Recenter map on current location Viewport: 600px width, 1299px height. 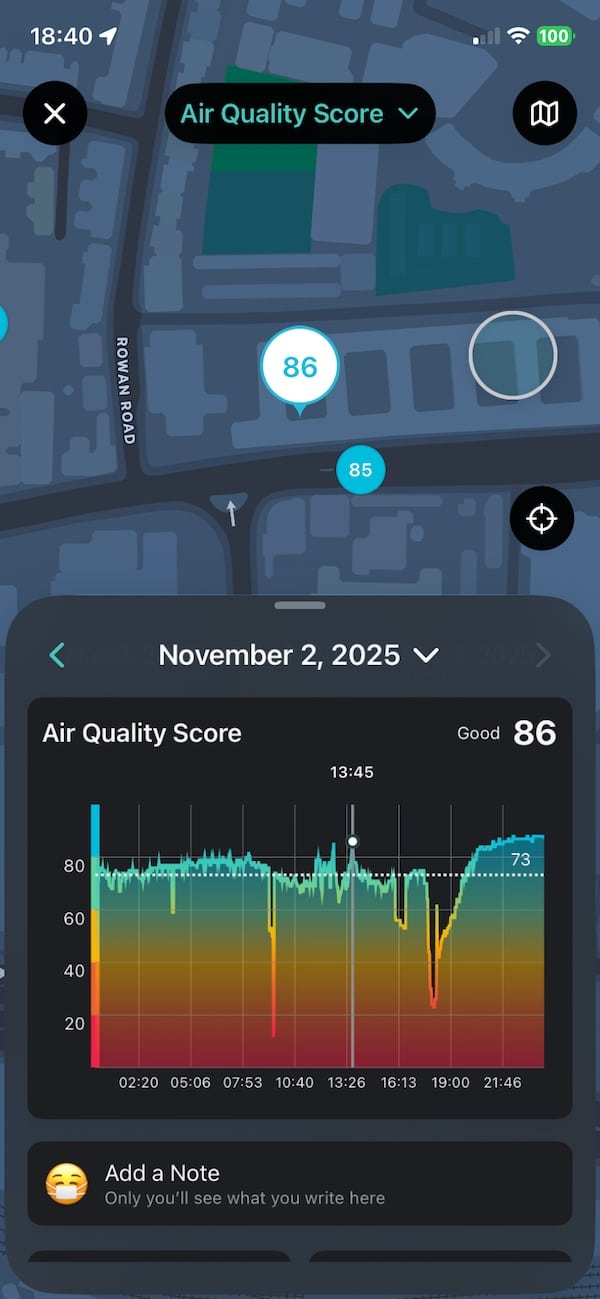pos(541,519)
